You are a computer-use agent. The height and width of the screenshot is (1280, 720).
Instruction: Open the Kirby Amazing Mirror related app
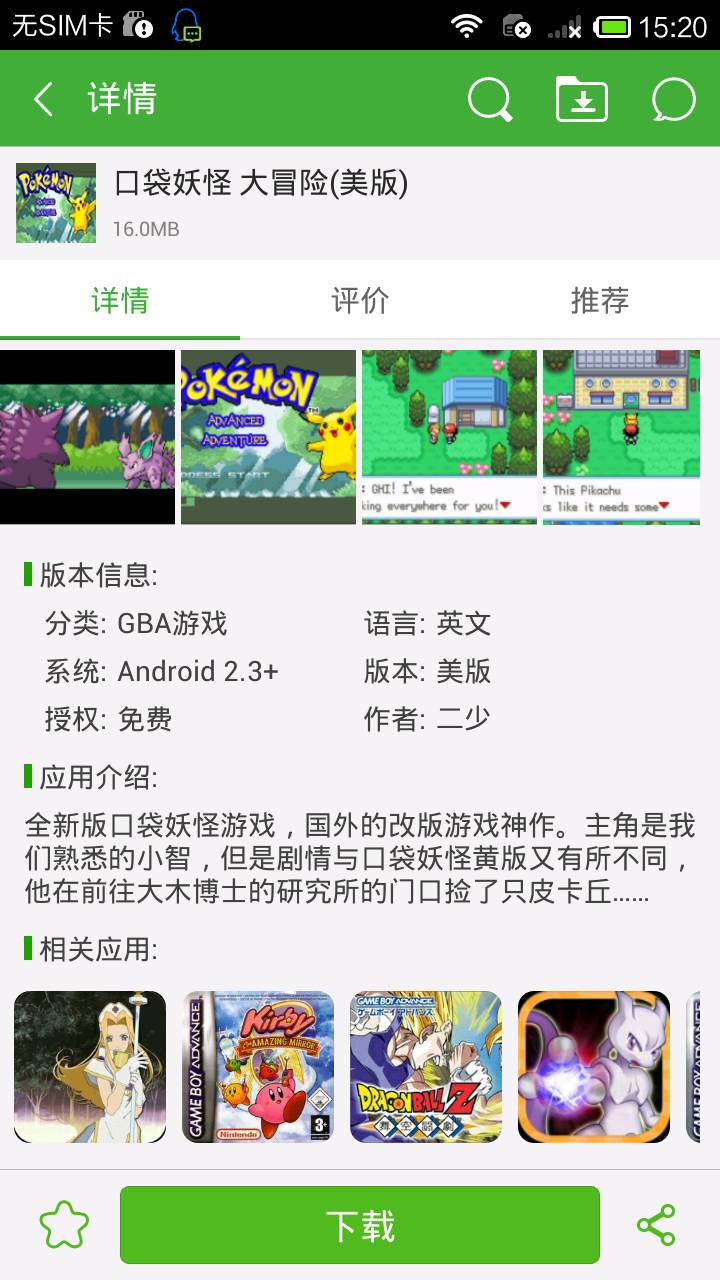click(x=258, y=1066)
